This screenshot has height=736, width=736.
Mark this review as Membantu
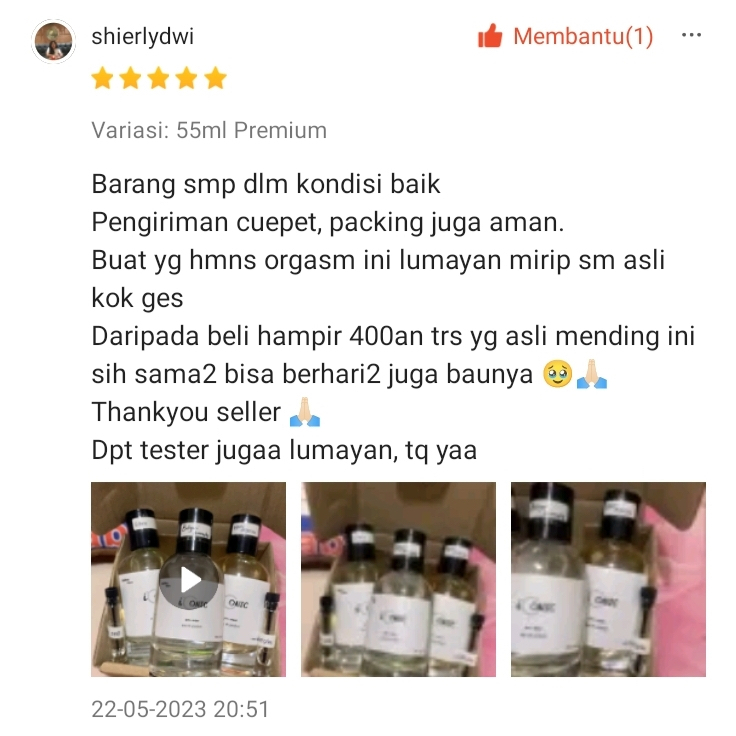(565, 37)
